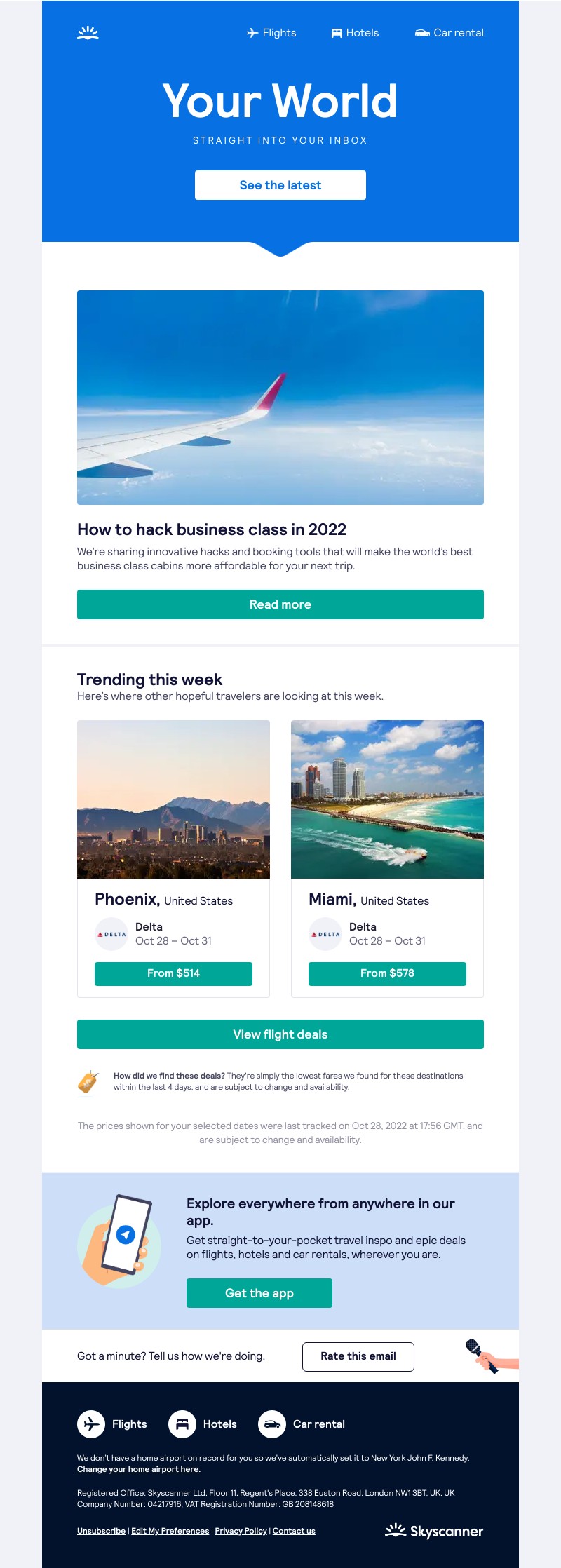Select the Miami deal from $578
This screenshot has height=1568, width=561.
point(387,973)
